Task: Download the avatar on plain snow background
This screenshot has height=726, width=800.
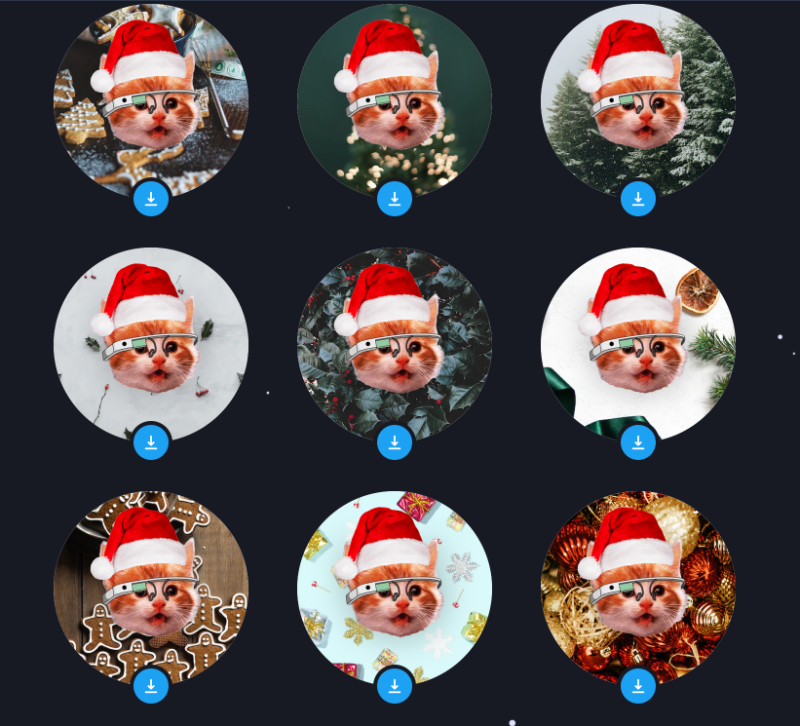Action: (x=151, y=442)
